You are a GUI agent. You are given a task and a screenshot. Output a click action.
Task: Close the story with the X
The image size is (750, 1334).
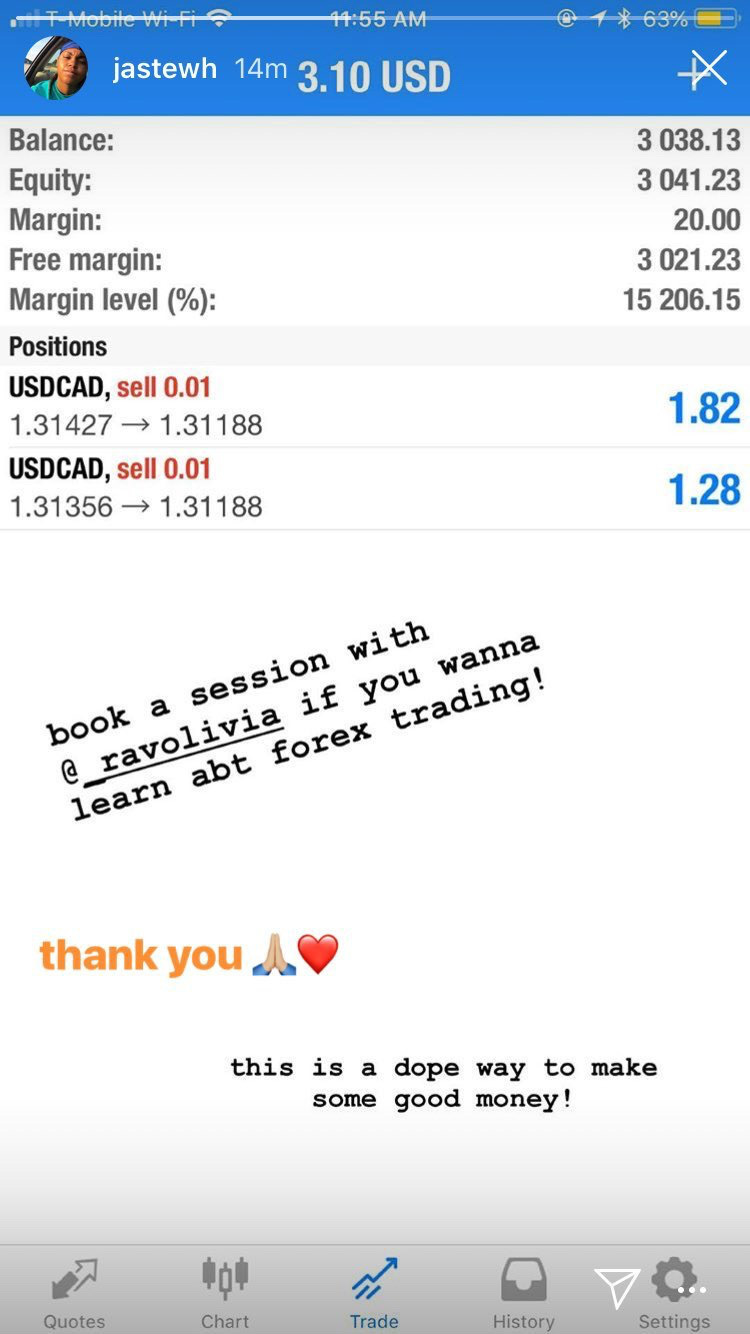(709, 69)
